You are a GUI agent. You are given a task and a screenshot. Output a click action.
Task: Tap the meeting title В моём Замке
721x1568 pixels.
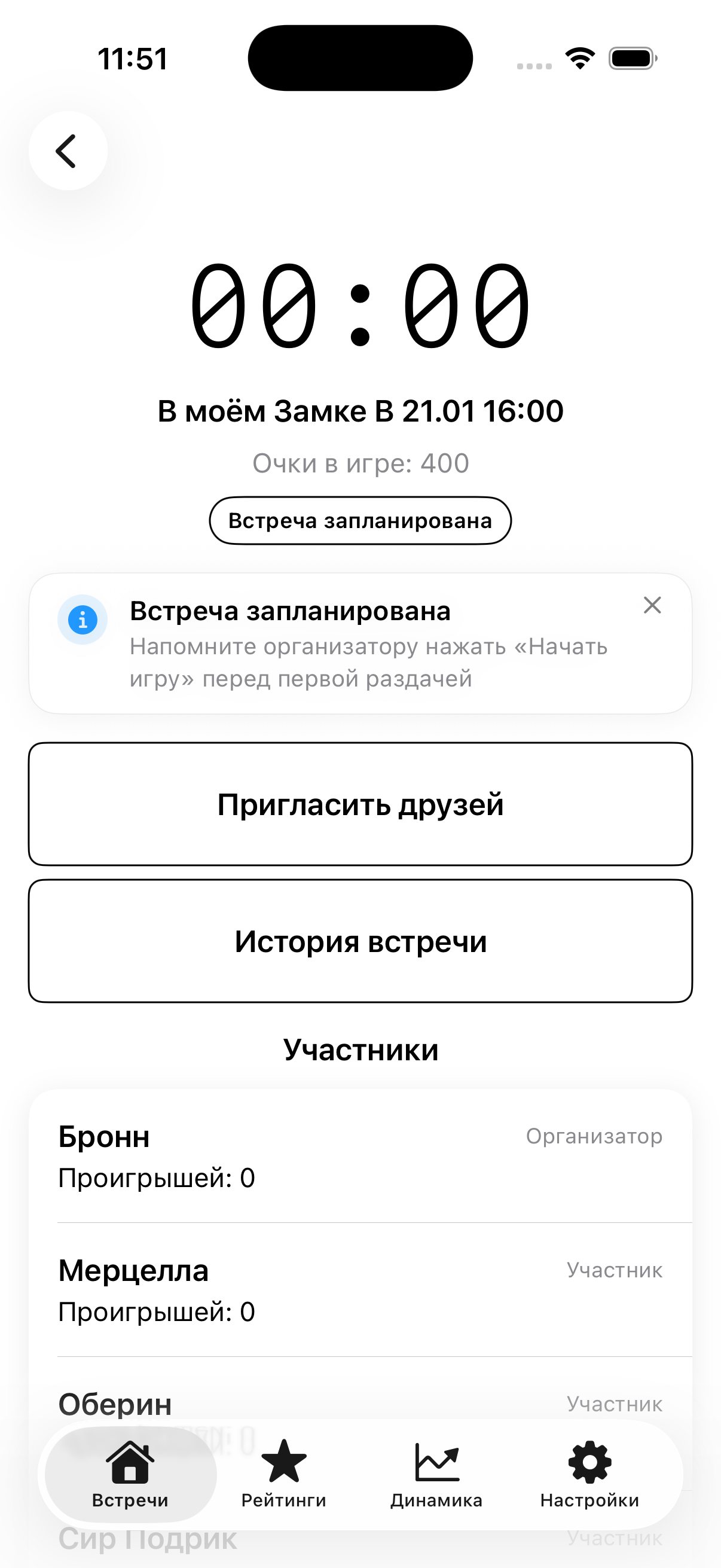360,411
